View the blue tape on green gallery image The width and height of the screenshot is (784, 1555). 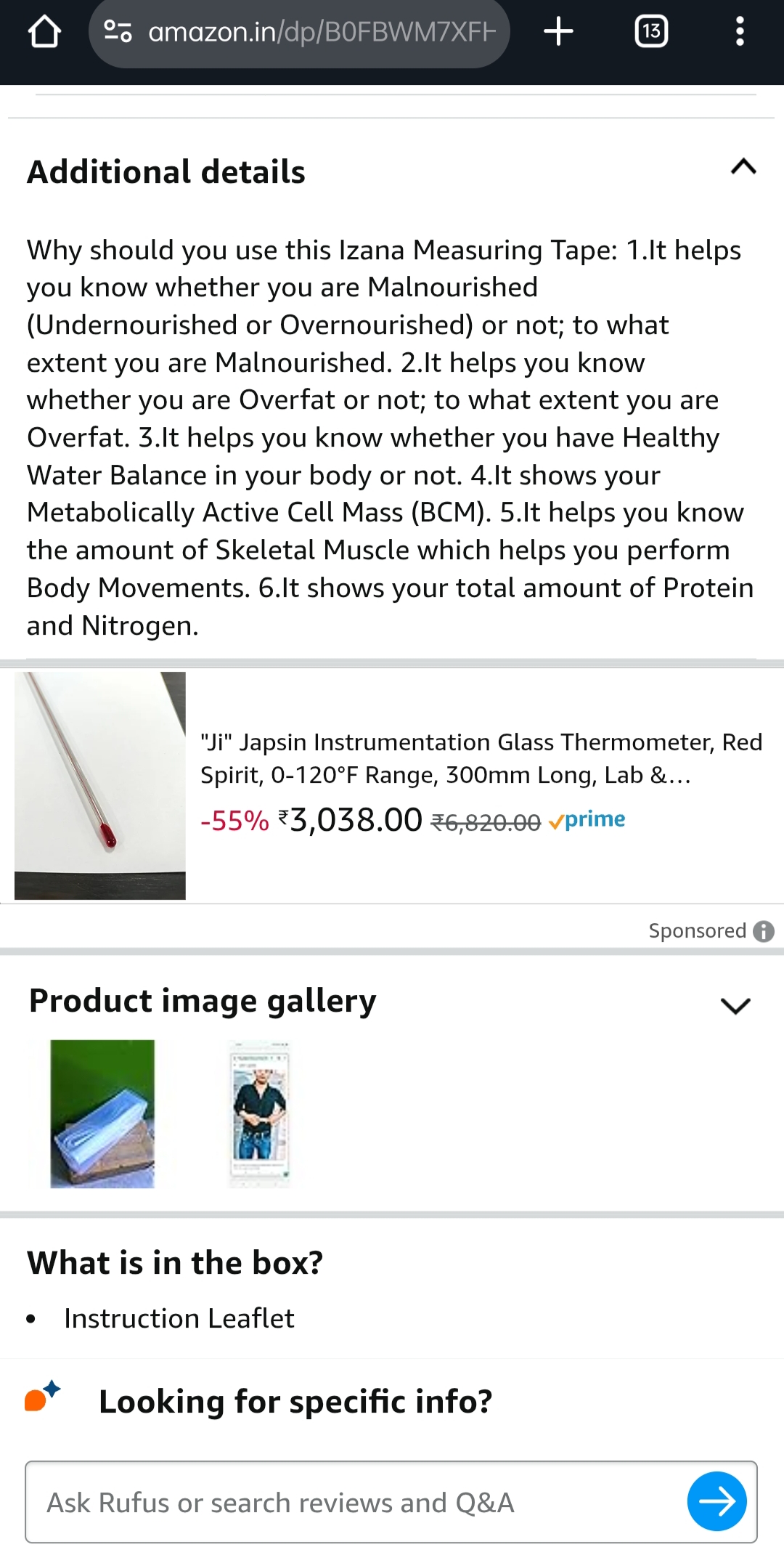[x=102, y=1113]
